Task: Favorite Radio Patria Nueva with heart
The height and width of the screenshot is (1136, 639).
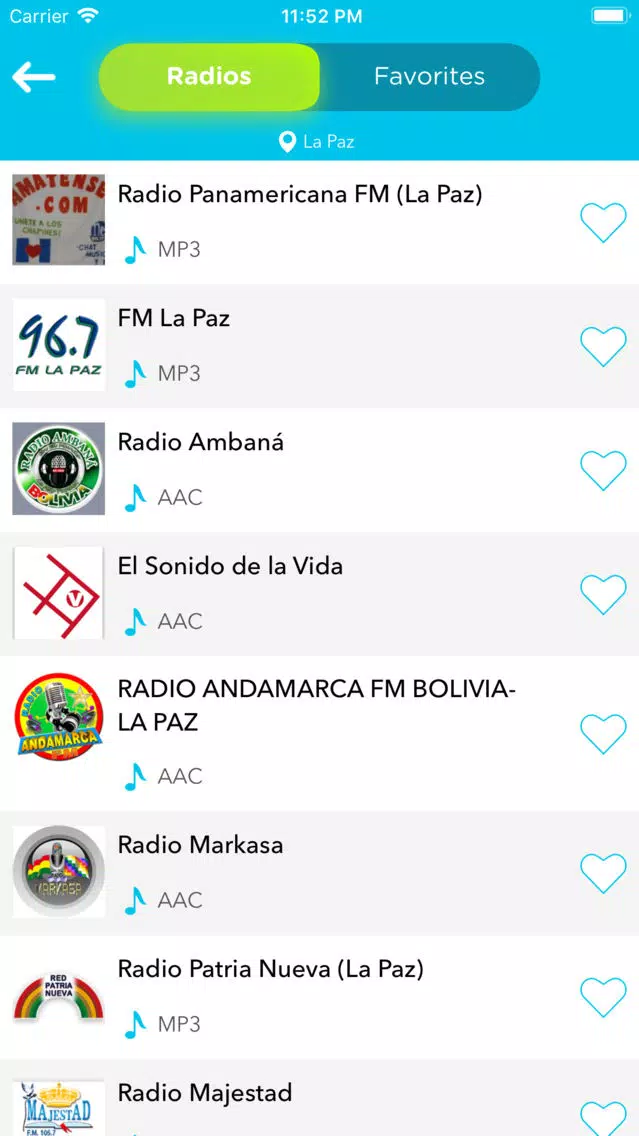Action: pyautogui.click(x=603, y=997)
